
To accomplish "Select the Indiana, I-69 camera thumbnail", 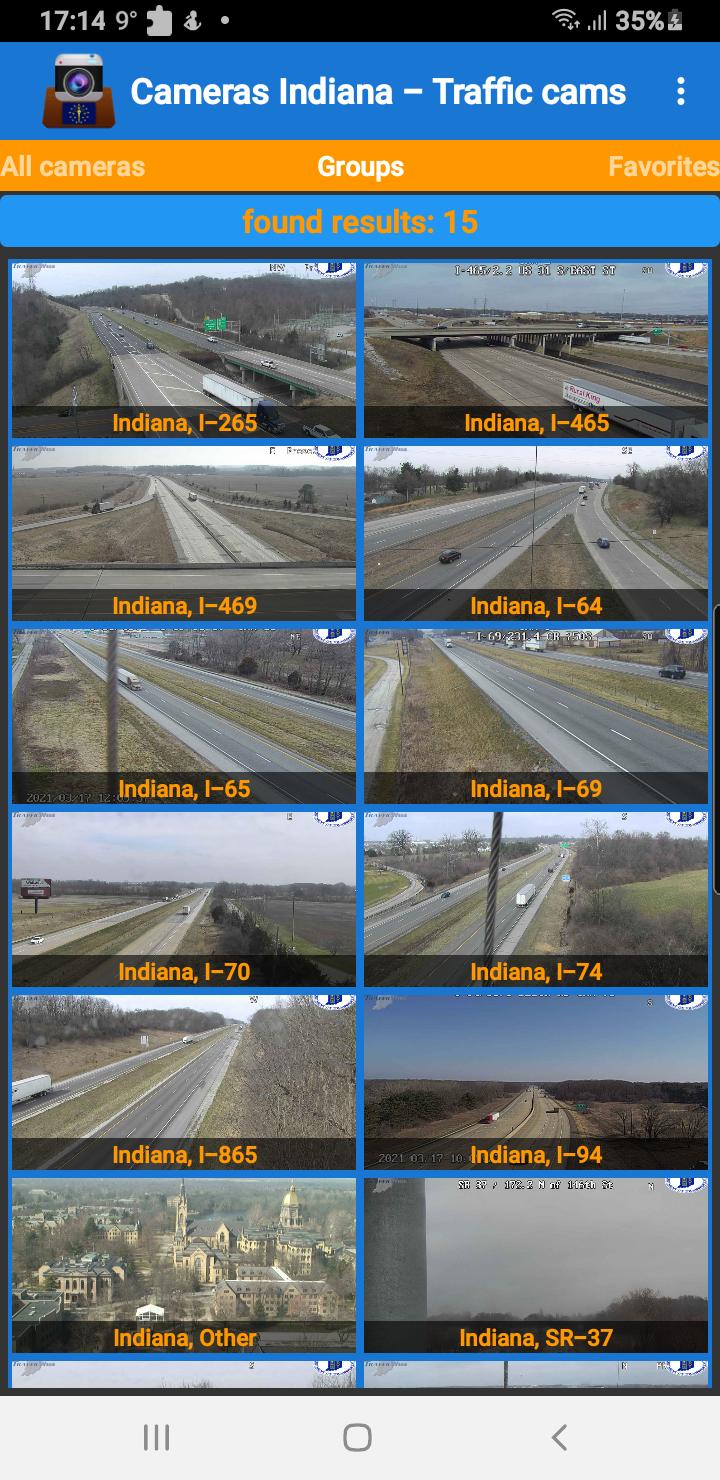I will [x=536, y=715].
